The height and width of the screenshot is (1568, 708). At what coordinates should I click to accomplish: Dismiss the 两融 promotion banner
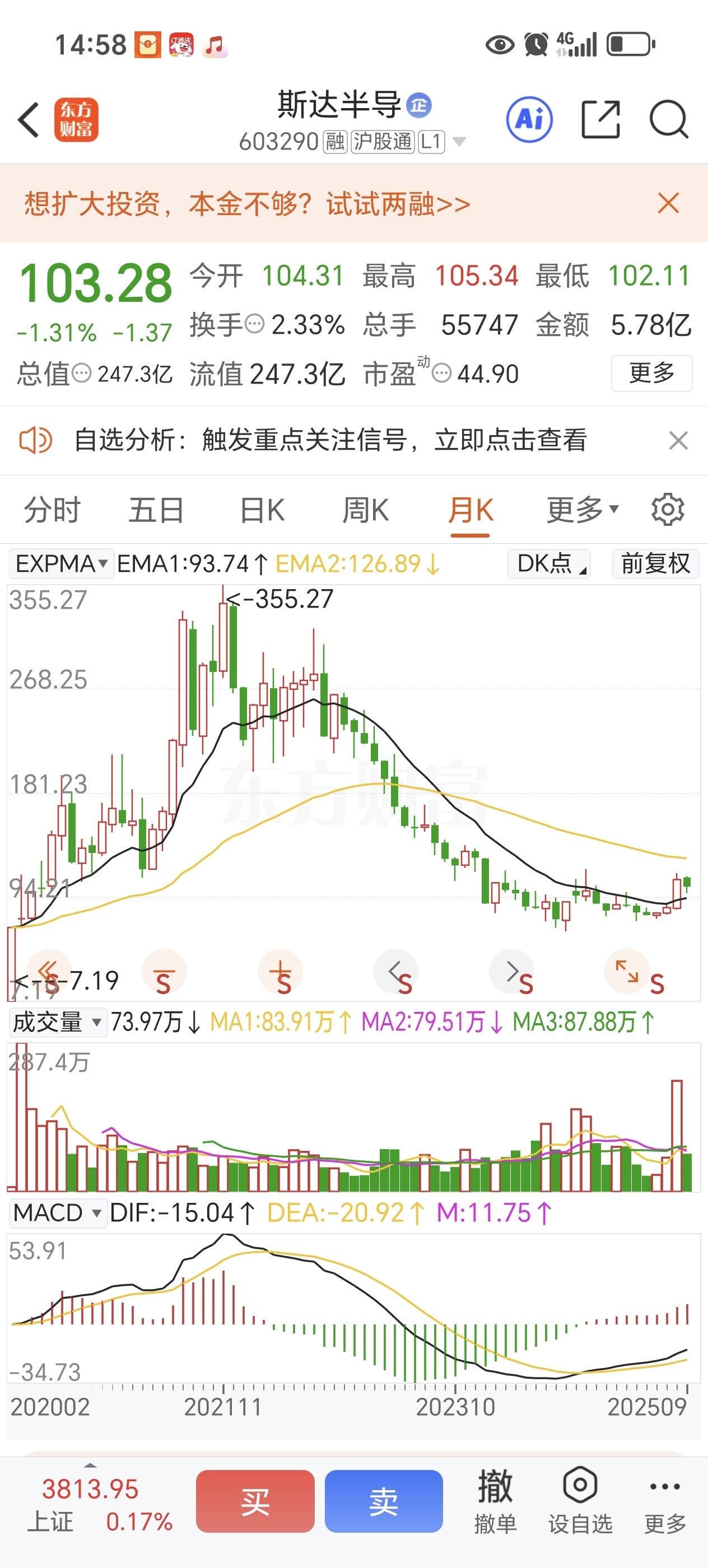[668, 203]
